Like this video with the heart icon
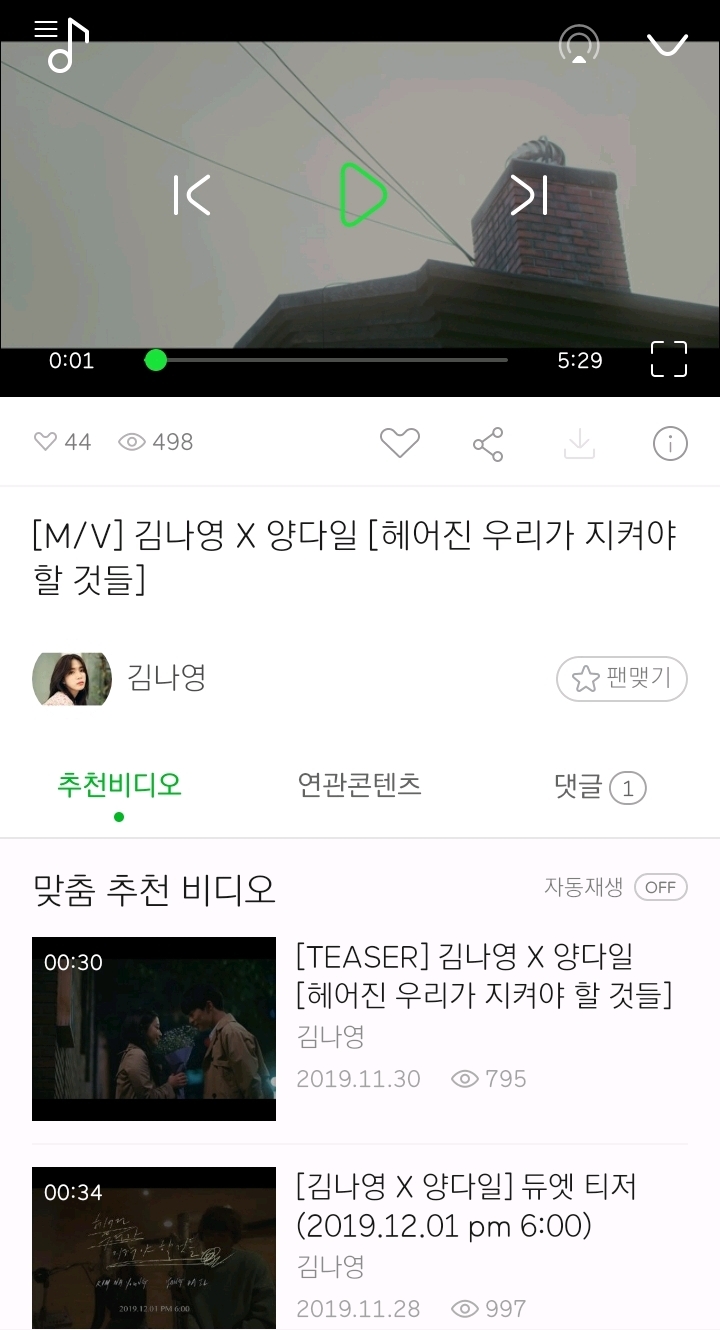 400,443
